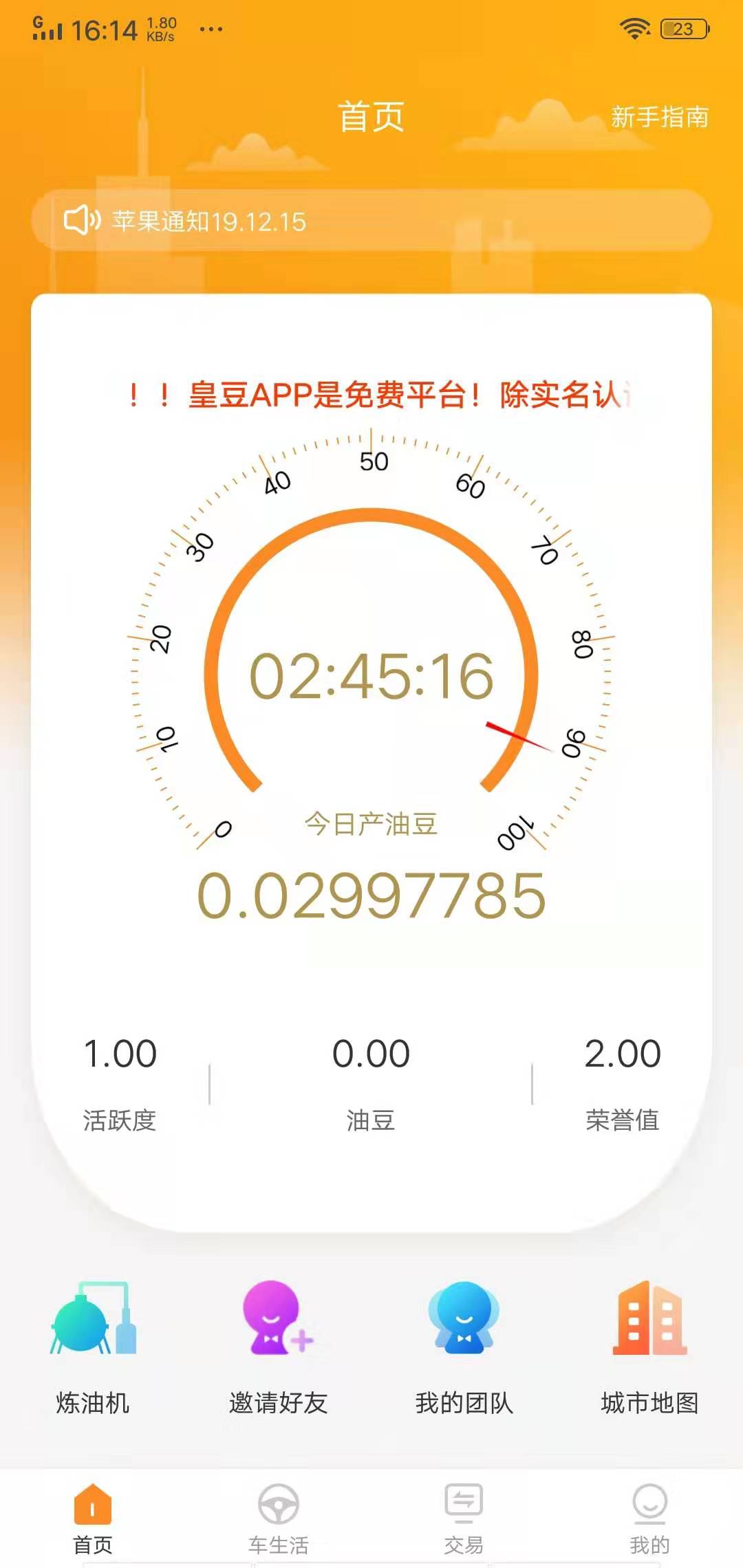Tap the 邀请好友 invite friends icon
743x1568 pixels.
(x=279, y=1327)
